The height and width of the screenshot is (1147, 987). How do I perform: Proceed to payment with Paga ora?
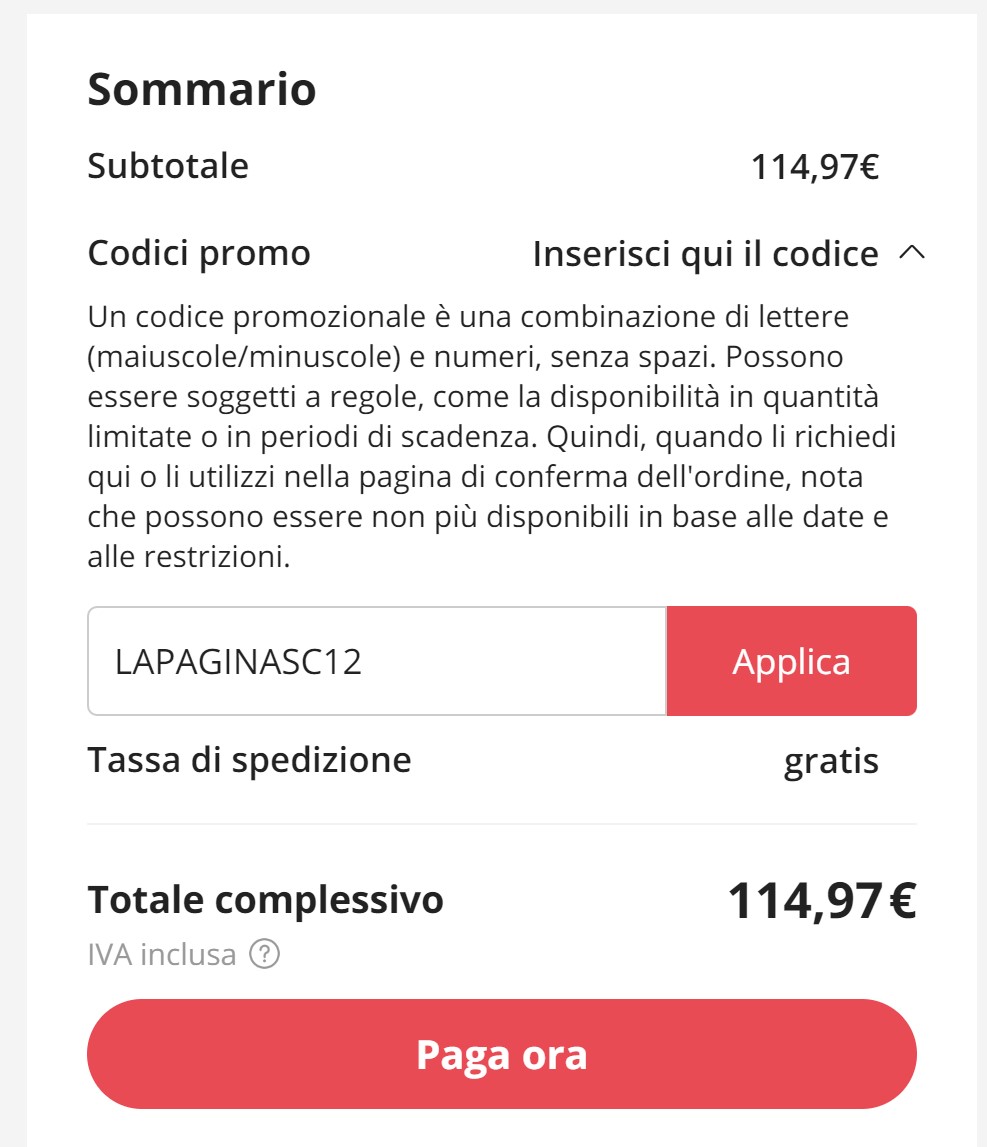pos(502,1054)
